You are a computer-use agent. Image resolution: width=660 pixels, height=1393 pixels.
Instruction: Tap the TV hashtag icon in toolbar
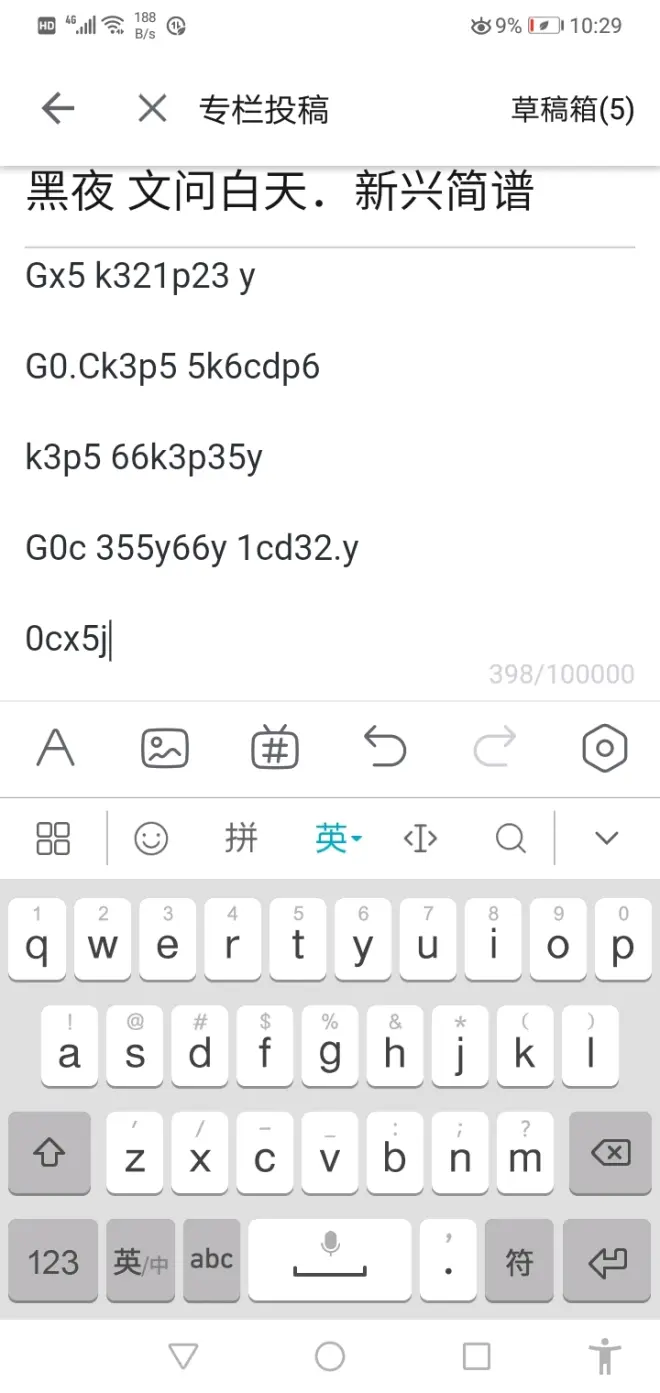coord(275,748)
